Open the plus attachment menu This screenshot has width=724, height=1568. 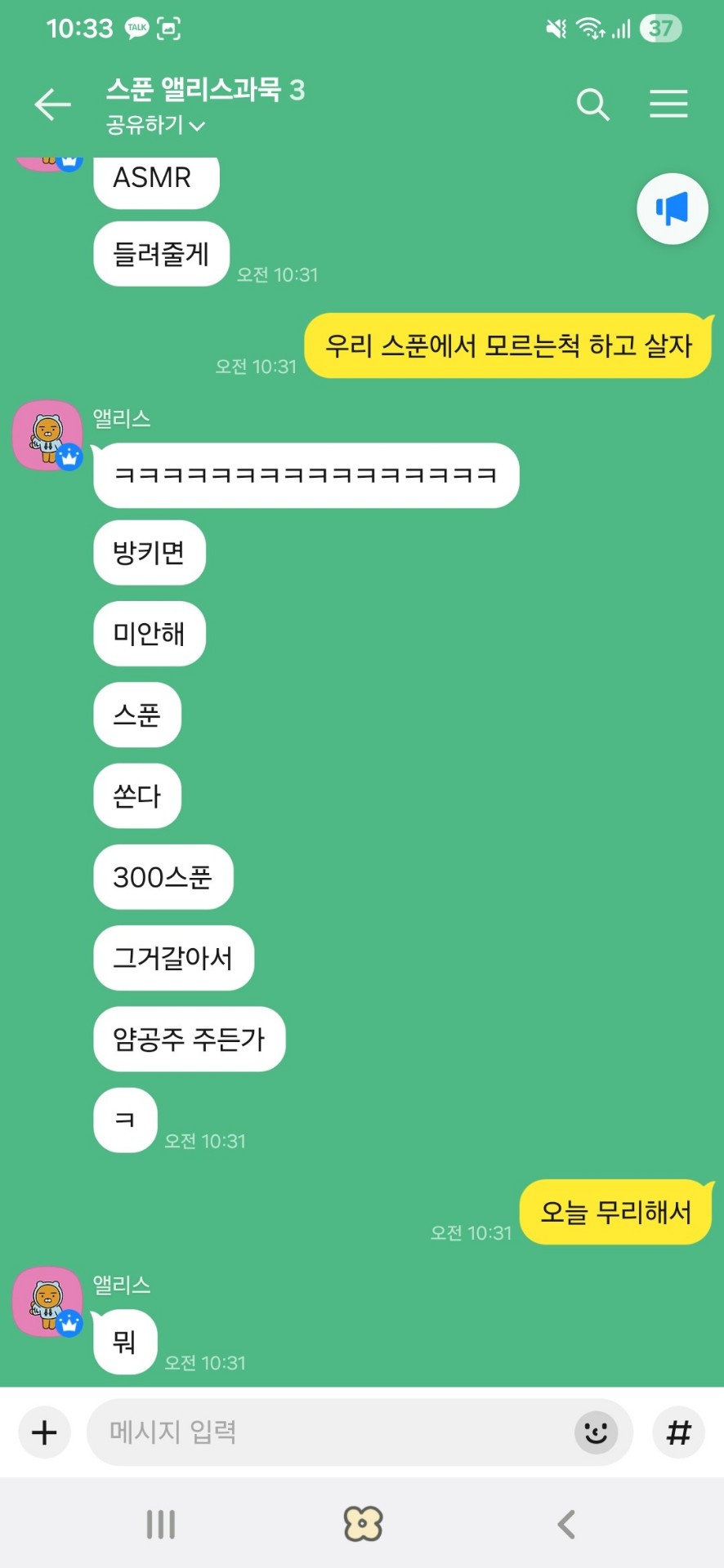44,1432
